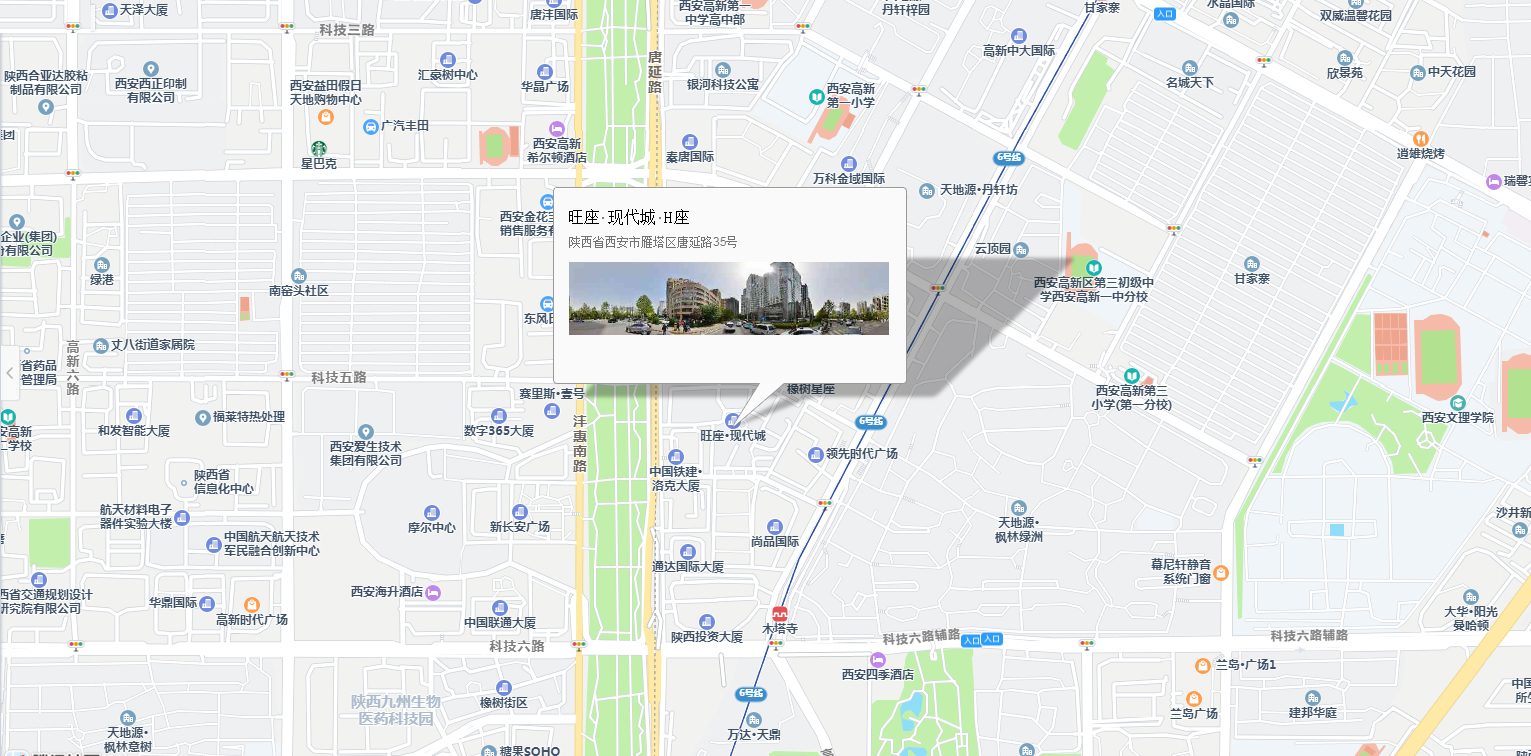Viewport: 1531px width, 756px height.
Task: Open the 木塔寺 metro station marker
Action: point(780,614)
